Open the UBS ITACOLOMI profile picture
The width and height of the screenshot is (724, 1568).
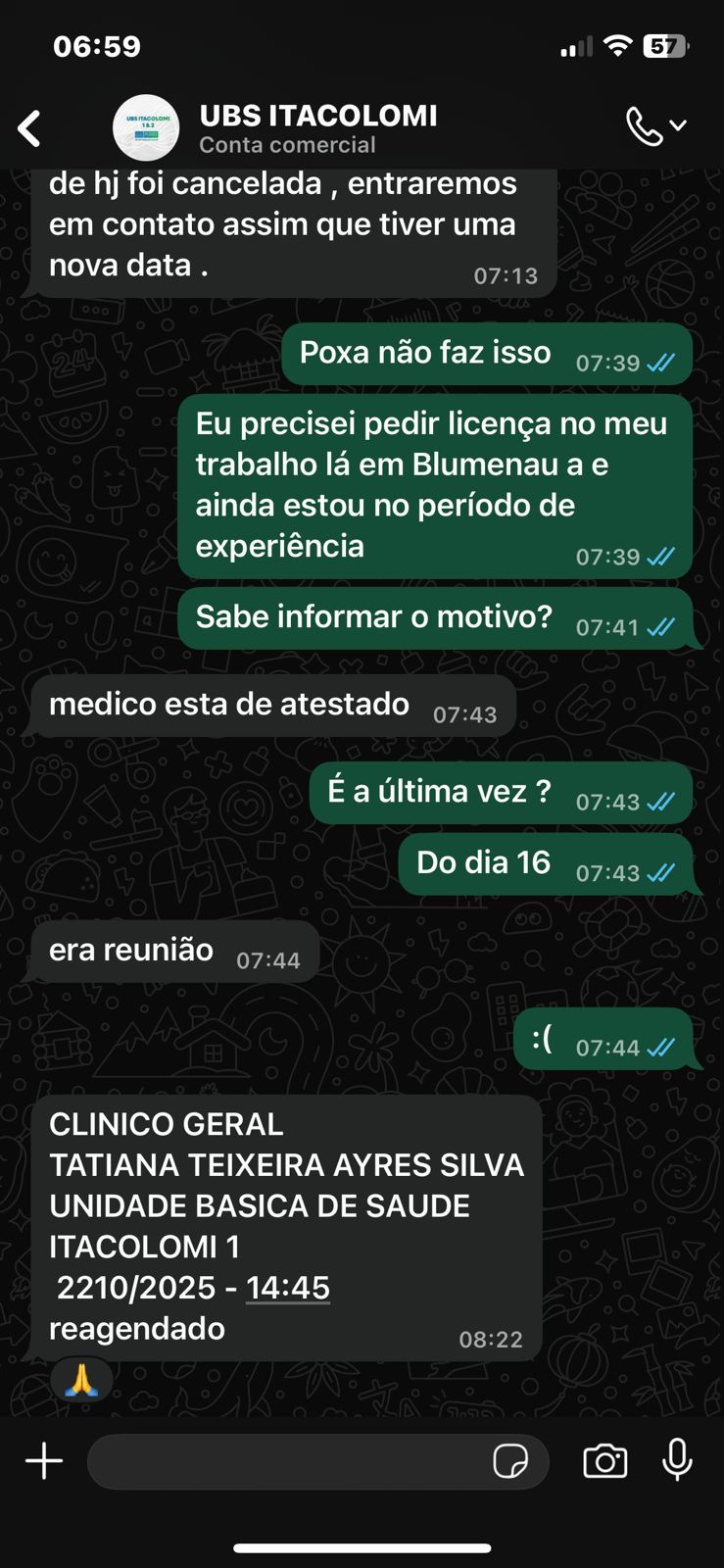146,127
